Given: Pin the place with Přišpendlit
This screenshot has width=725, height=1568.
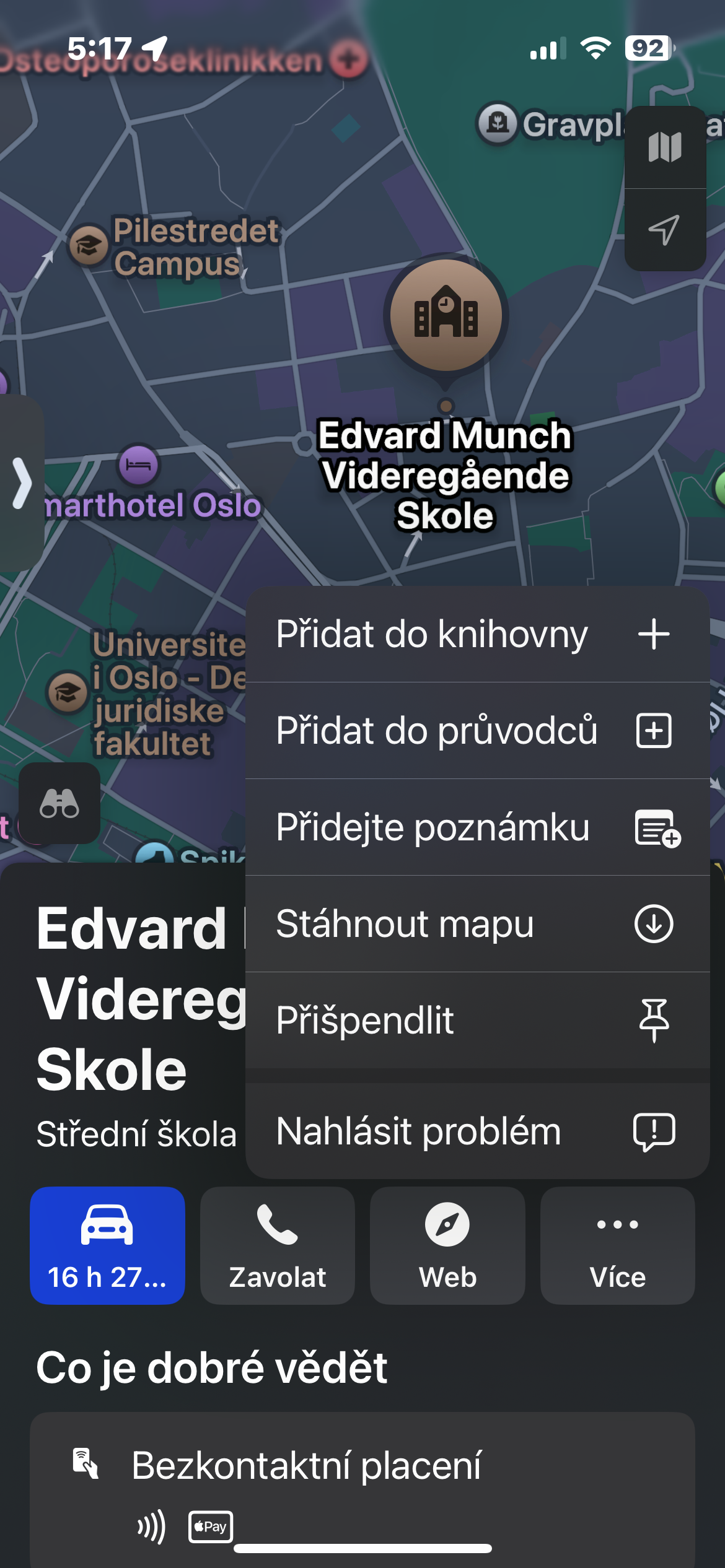Looking at the screenshot, I should coord(477,1021).
